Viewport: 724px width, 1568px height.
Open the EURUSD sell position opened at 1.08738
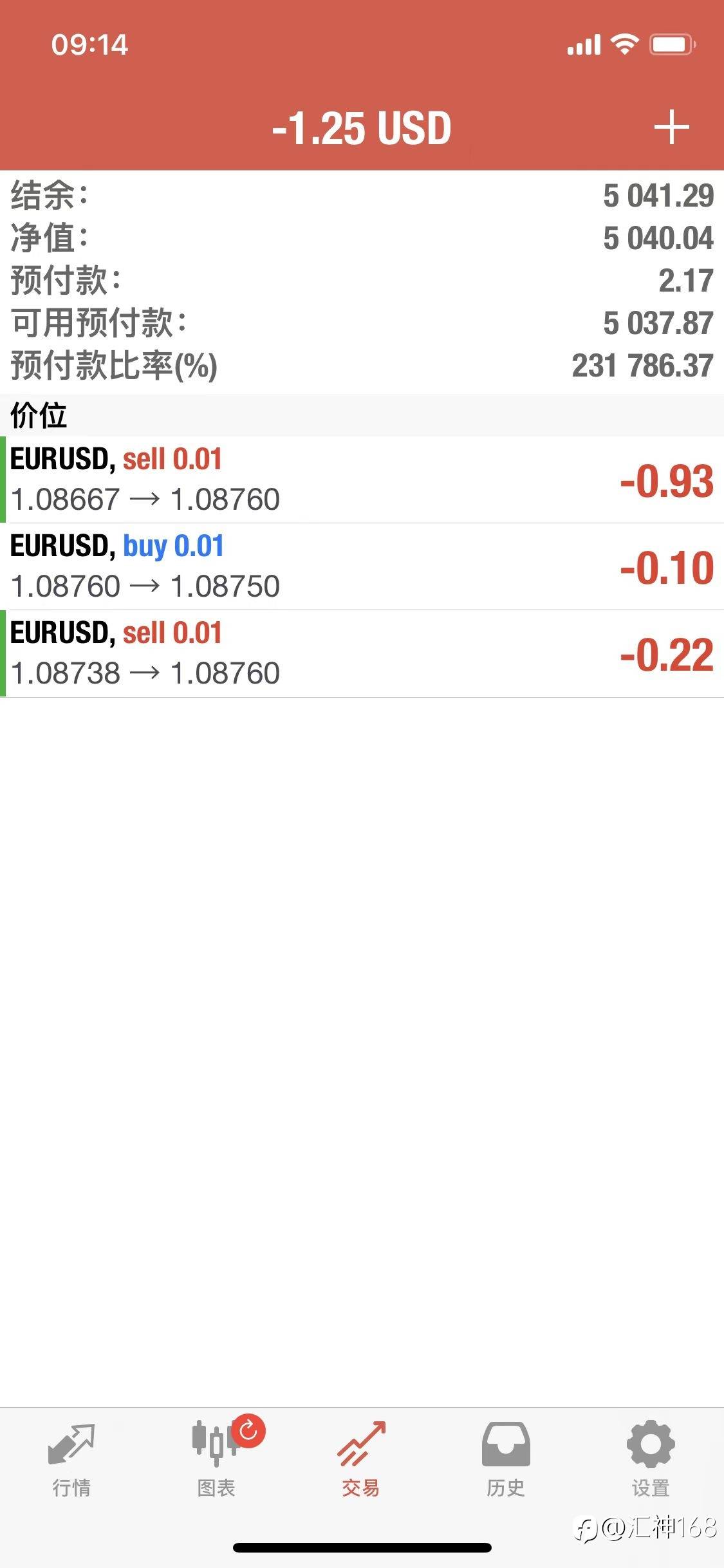click(360, 653)
